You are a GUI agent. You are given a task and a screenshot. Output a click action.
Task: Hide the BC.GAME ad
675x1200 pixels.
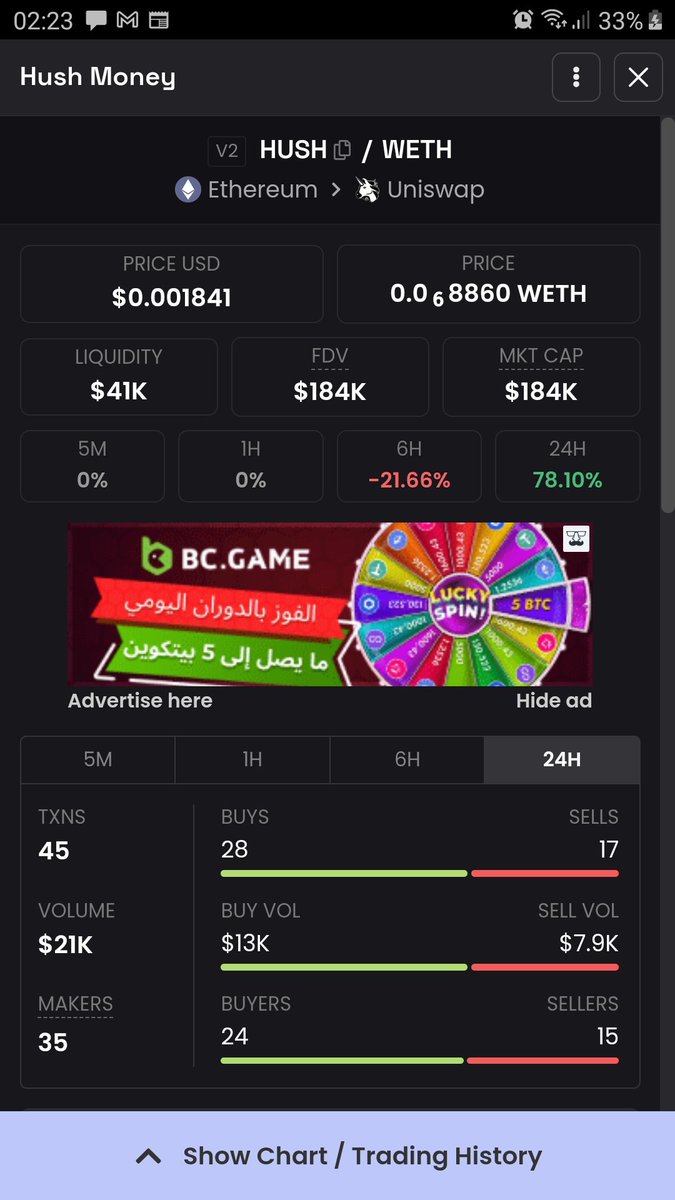coord(553,701)
